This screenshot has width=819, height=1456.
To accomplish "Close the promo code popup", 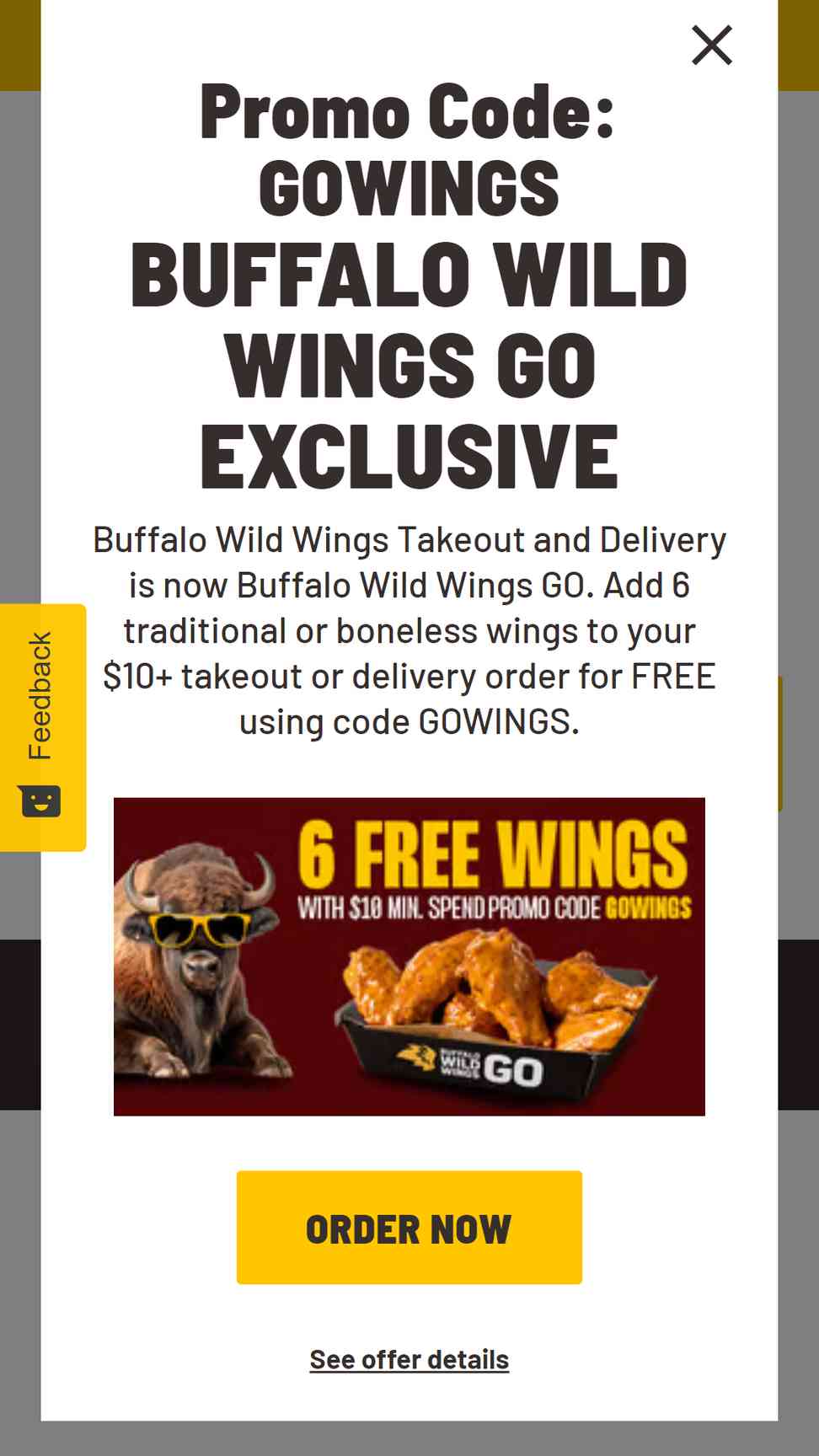I will (x=712, y=45).
